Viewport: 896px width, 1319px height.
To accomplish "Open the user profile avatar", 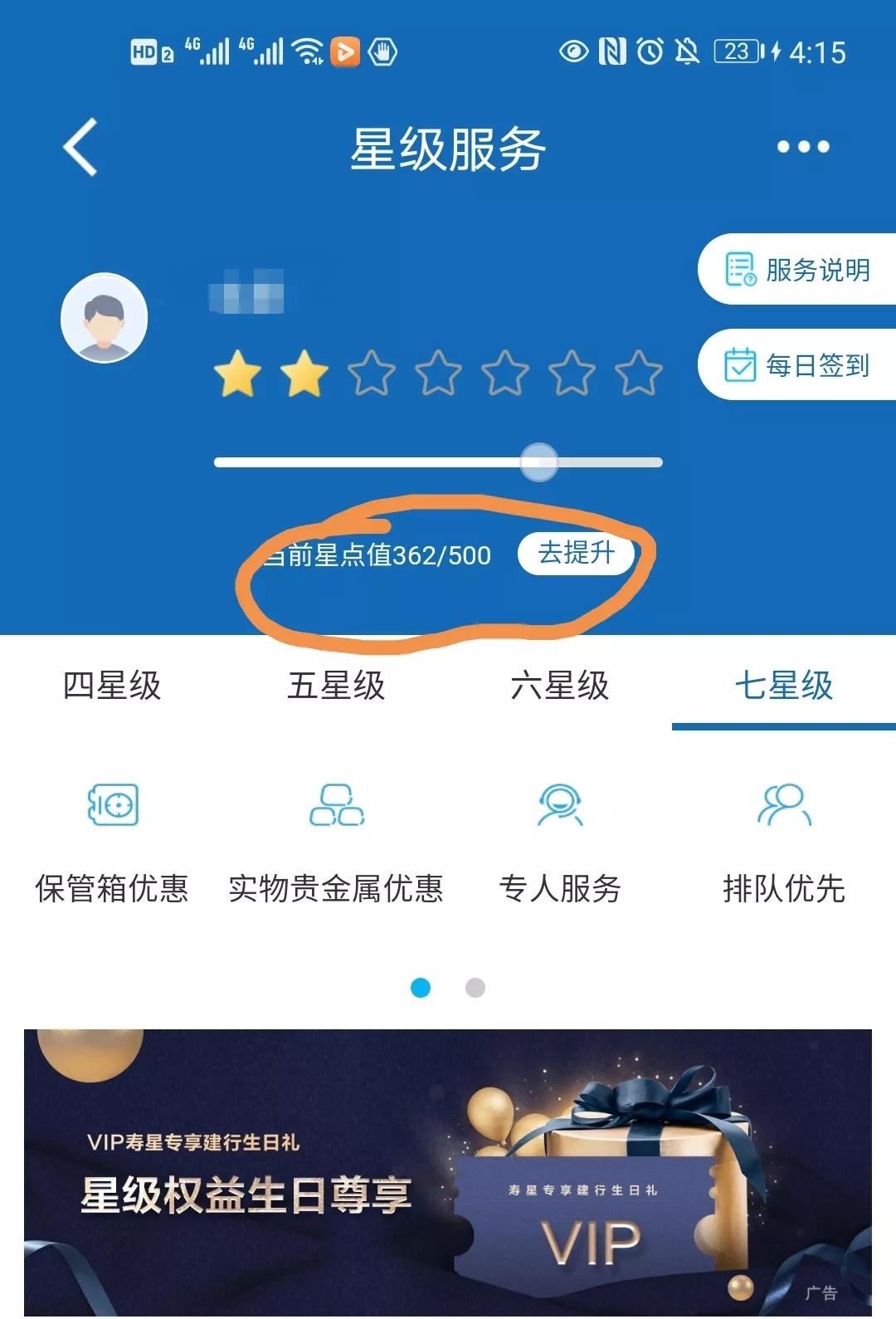I will [105, 318].
